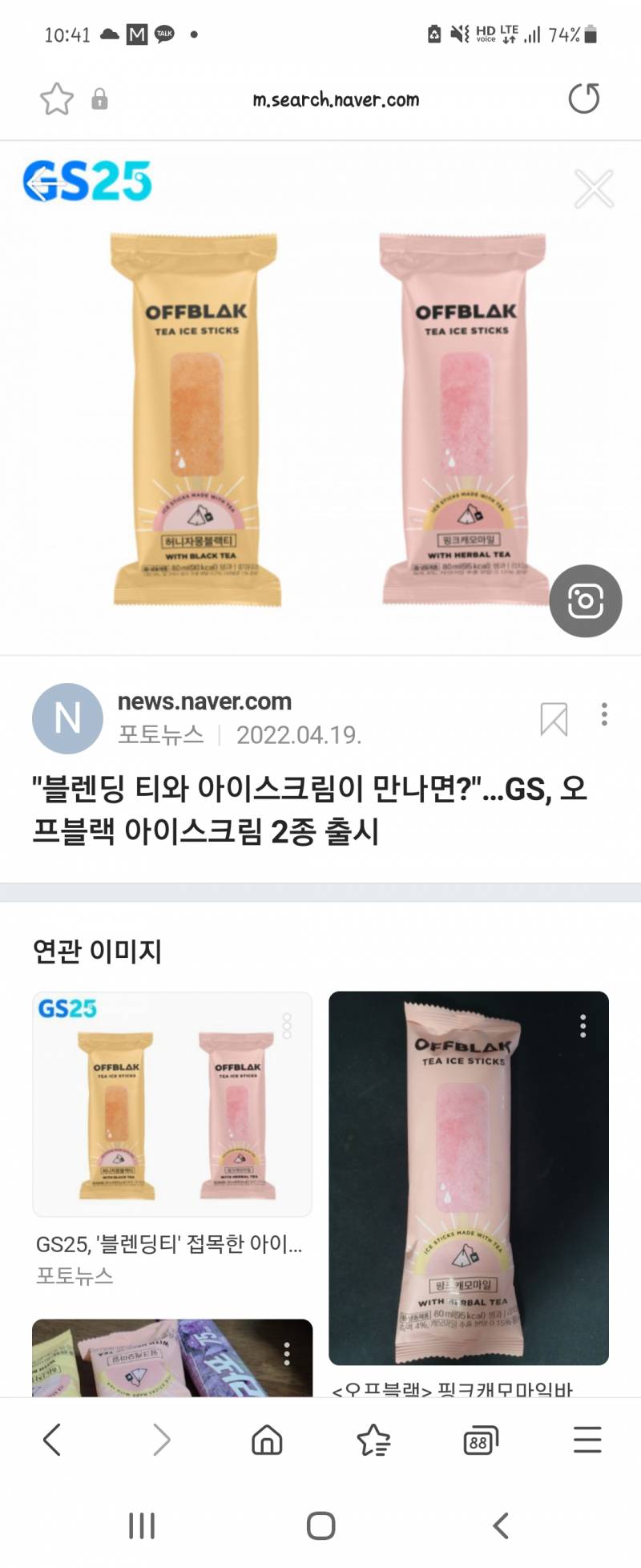
Task: Tap the KakaoTalk notification icon in status bar
Action: point(164,34)
